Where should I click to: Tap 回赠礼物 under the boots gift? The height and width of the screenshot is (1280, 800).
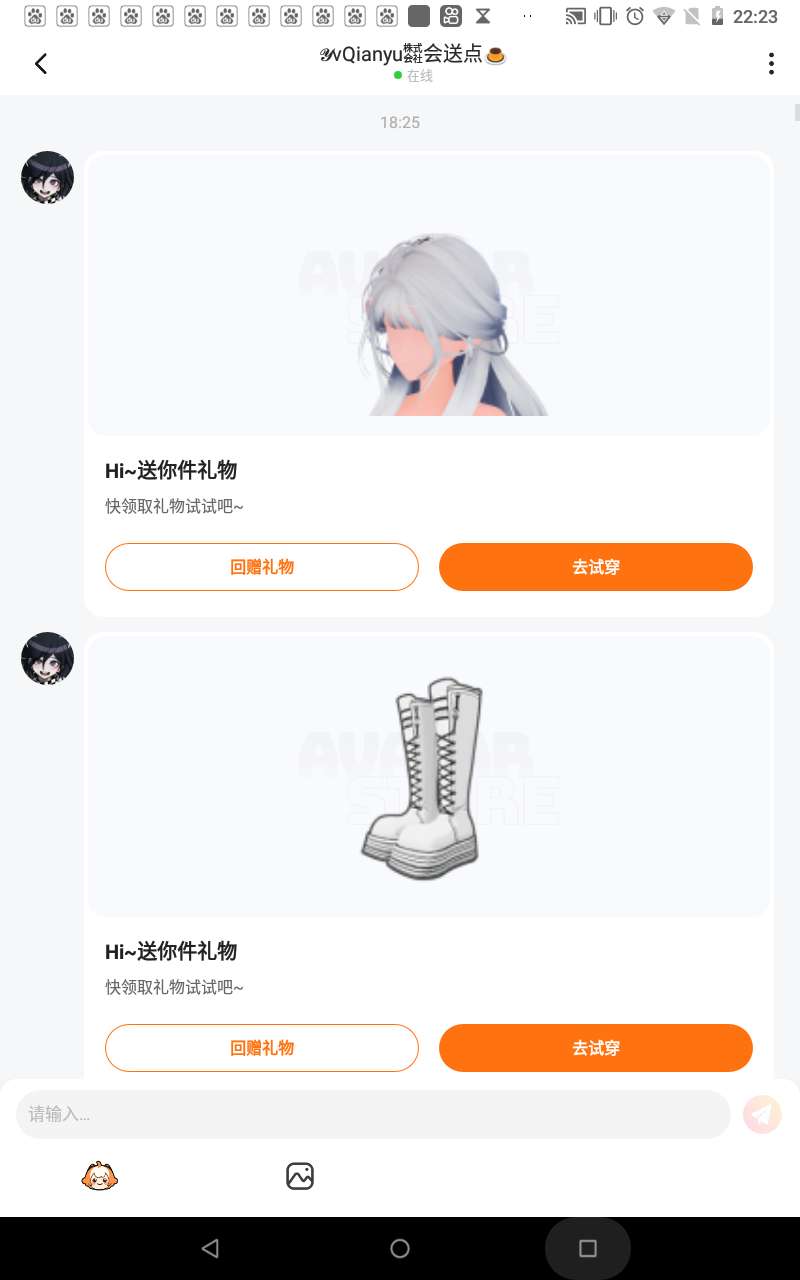pyautogui.click(x=262, y=1048)
